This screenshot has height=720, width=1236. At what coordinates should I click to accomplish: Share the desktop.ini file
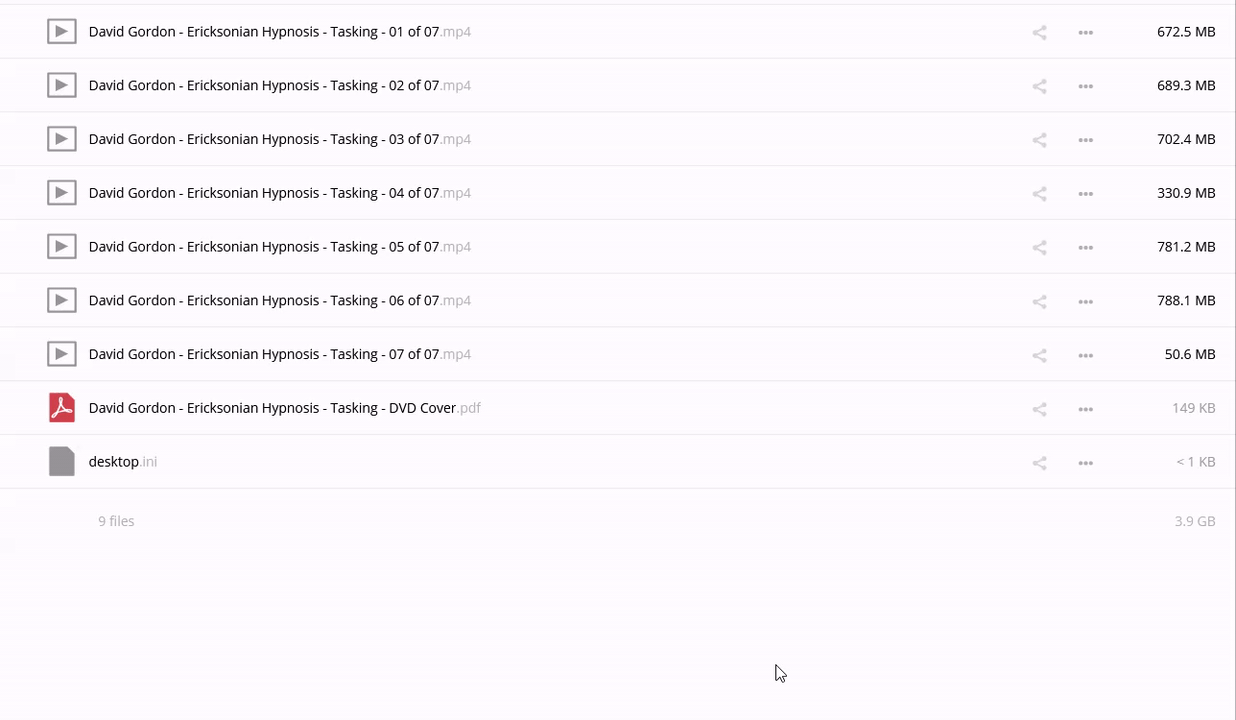[x=1040, y=463]
